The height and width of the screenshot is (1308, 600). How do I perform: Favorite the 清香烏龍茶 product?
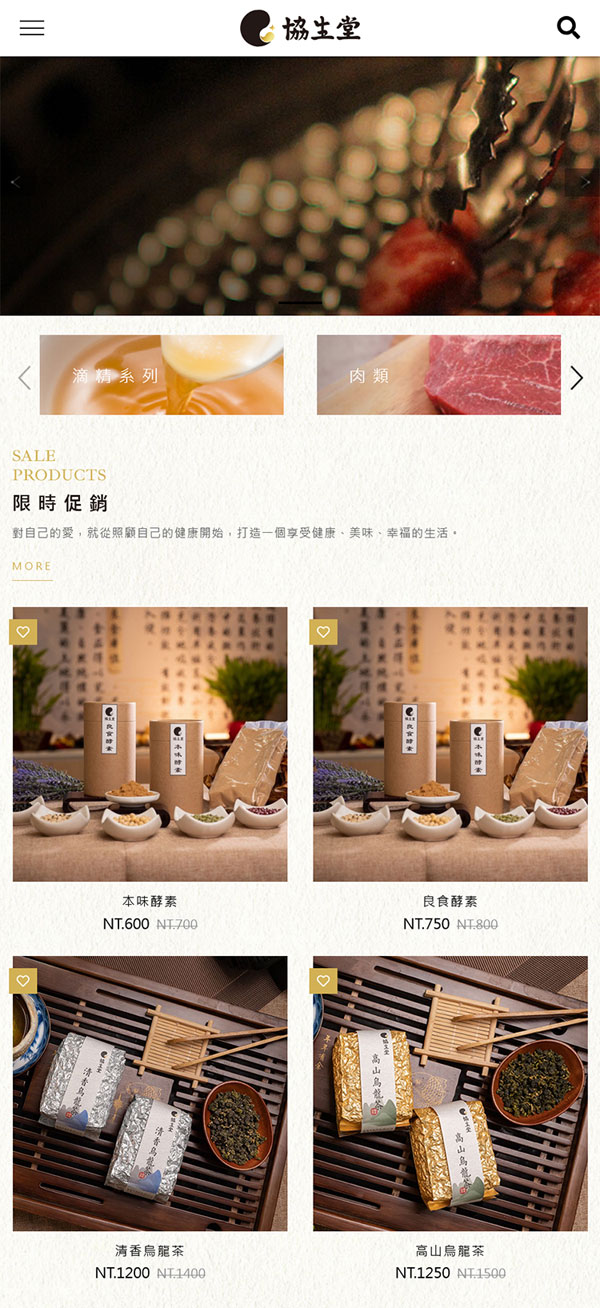pyautogui.click(x=23, y=981)
